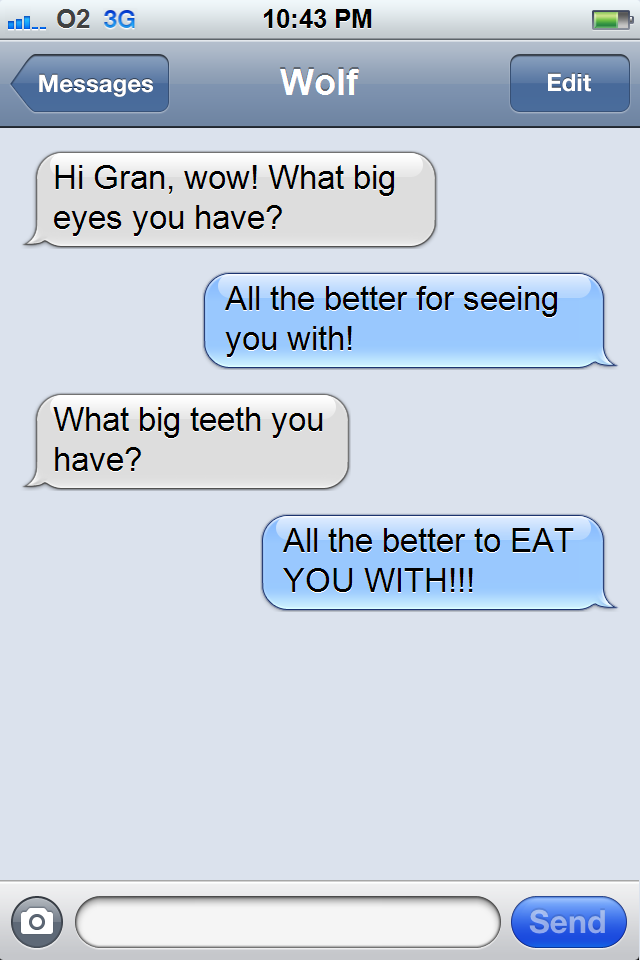Screen dimensions: 640x960
Task: Tap the Send button
Action: tap(568, 921)
